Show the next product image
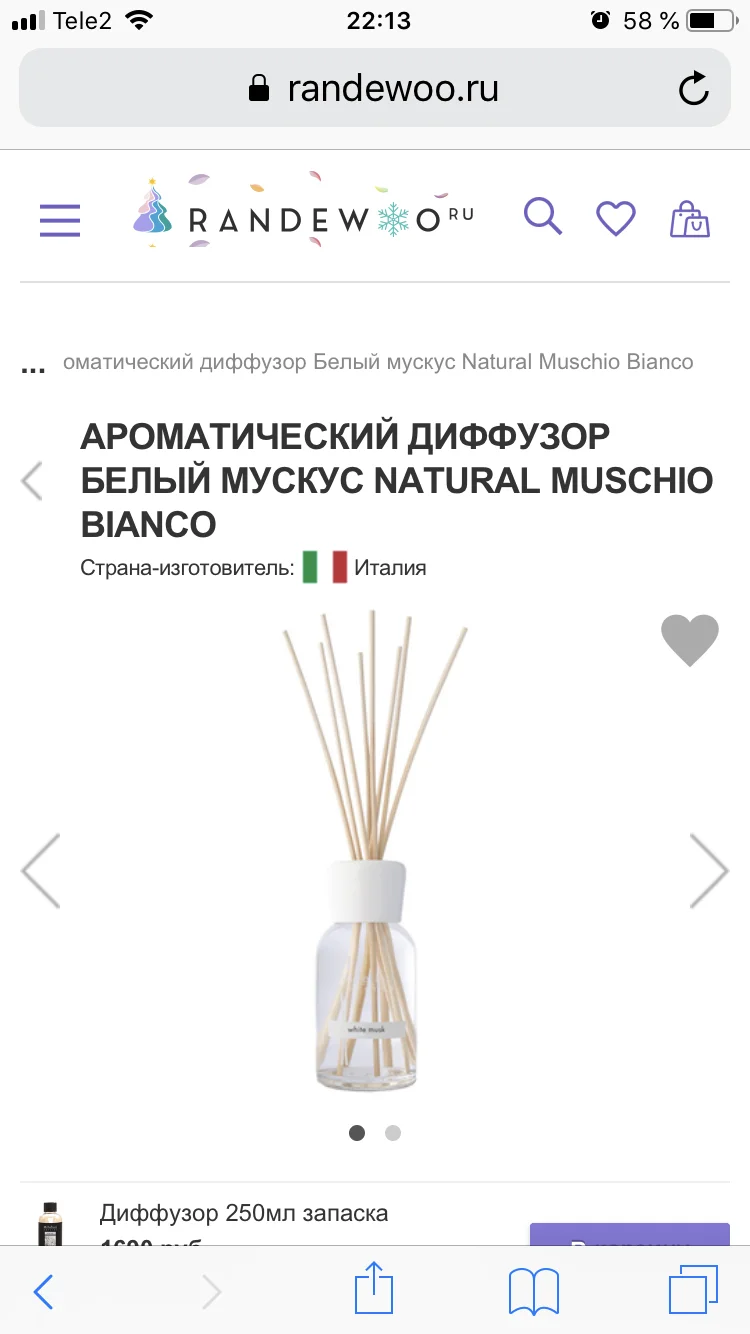This screenshot has width=750, height=1334. click(711, 870)
